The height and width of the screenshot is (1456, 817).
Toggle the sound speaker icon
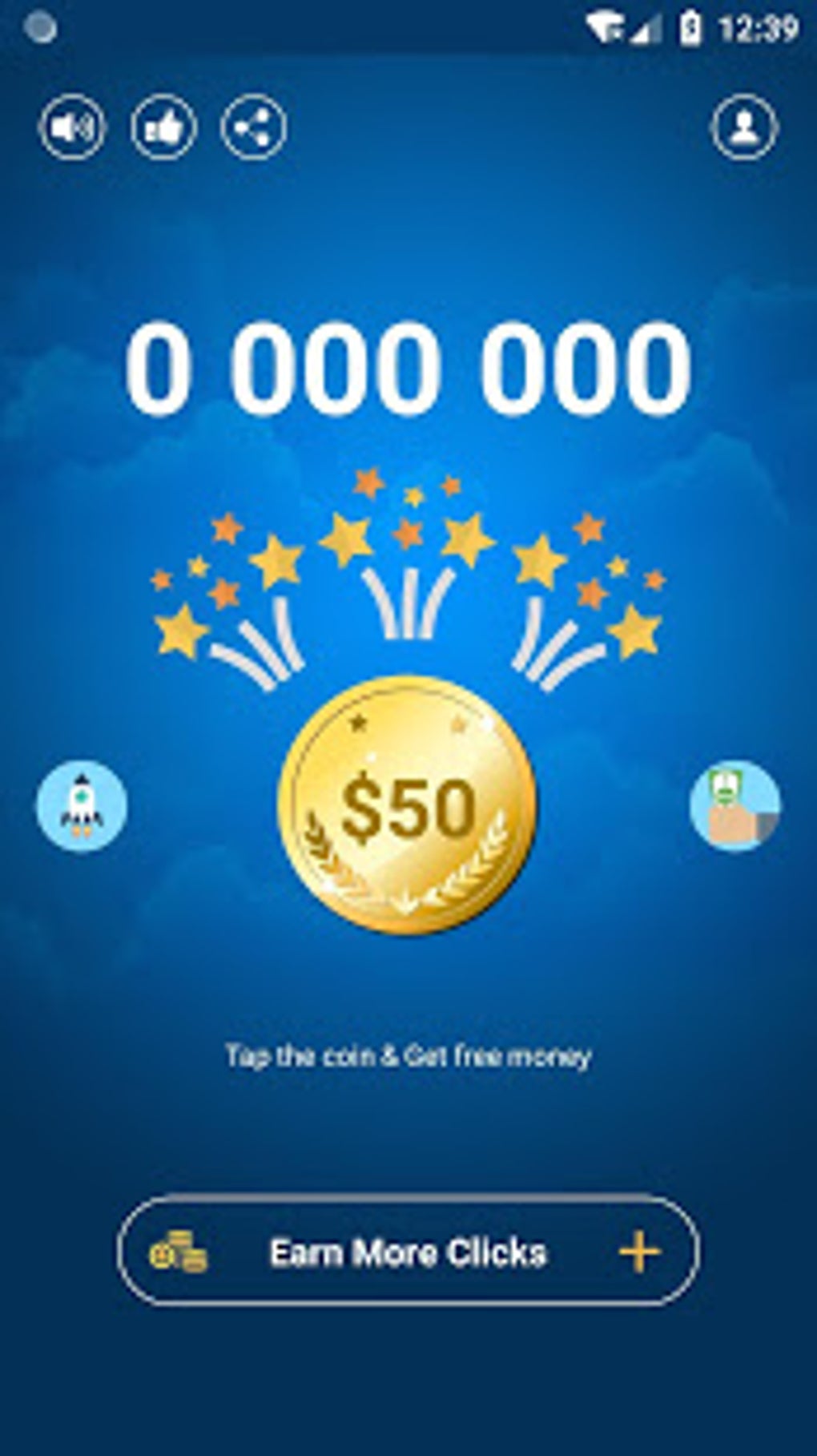click(73, 127)
